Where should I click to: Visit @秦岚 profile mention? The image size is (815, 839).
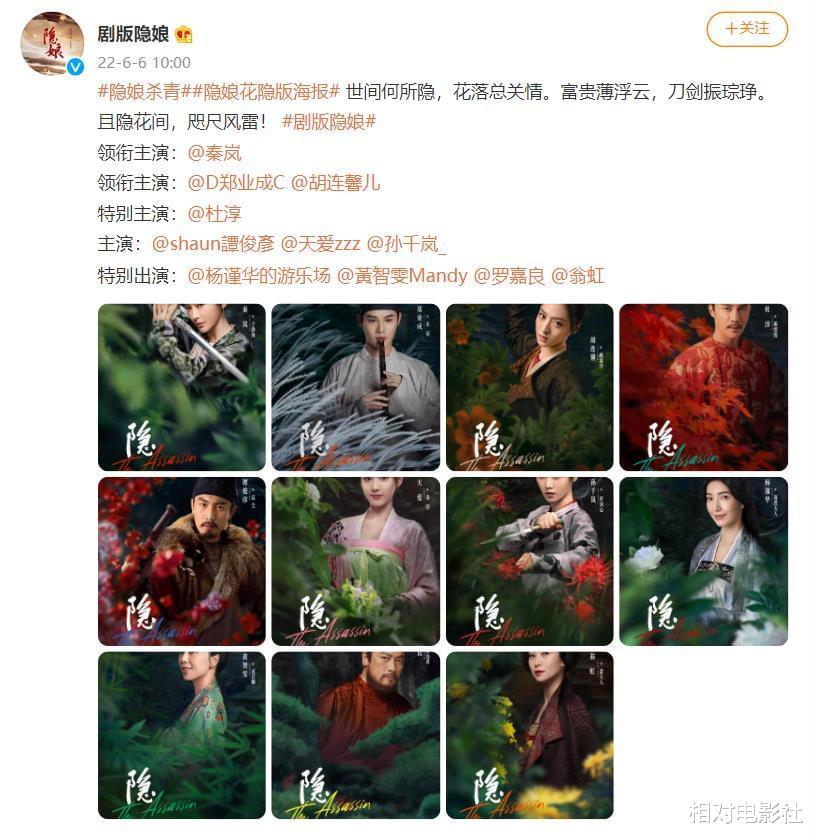click(214, 153)
